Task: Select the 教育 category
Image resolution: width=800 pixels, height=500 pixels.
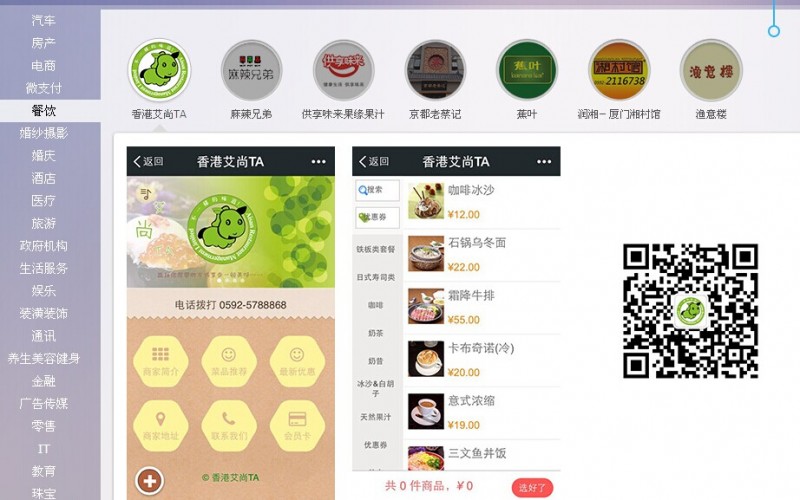Action: click(43, 471)
